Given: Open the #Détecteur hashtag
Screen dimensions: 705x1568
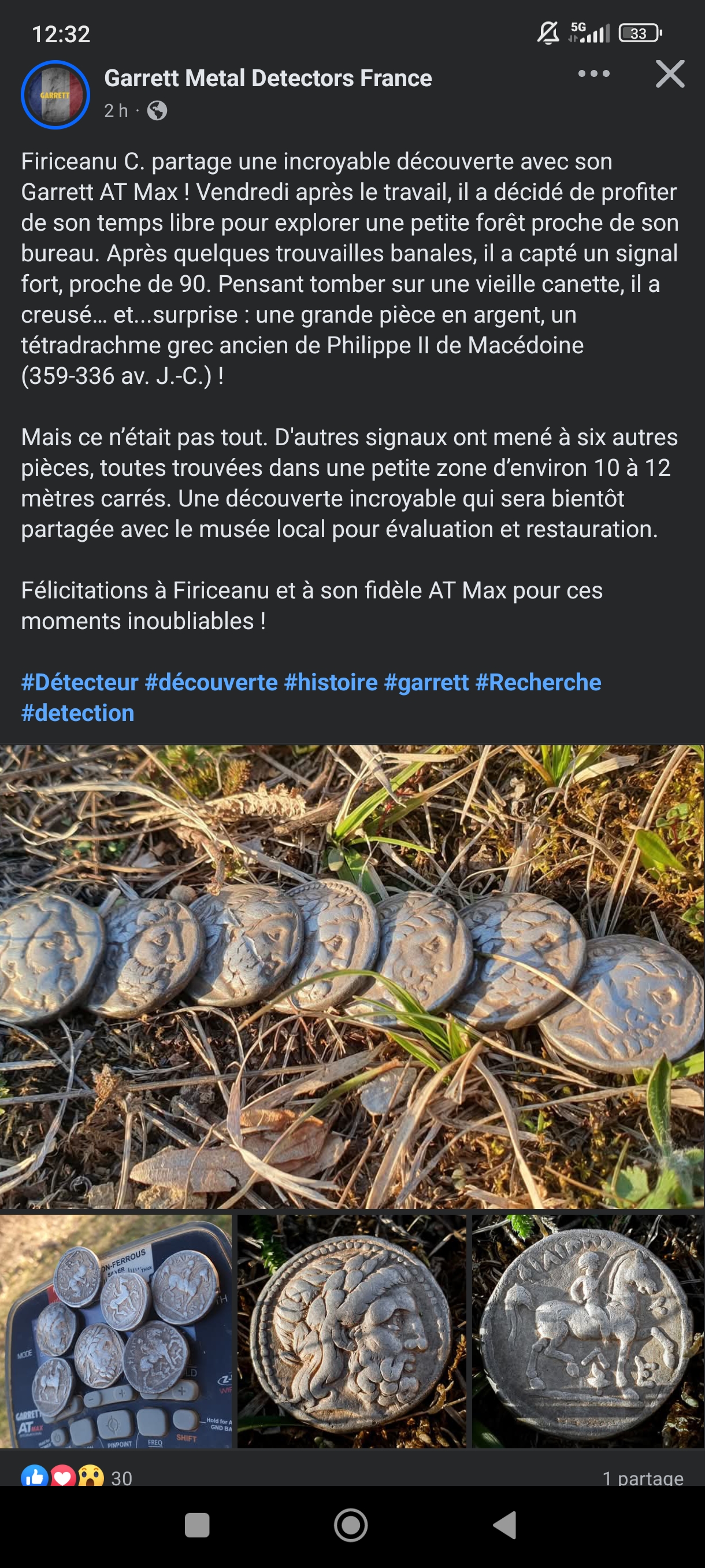Looking at the screenshot, I should tap(80, 682).
